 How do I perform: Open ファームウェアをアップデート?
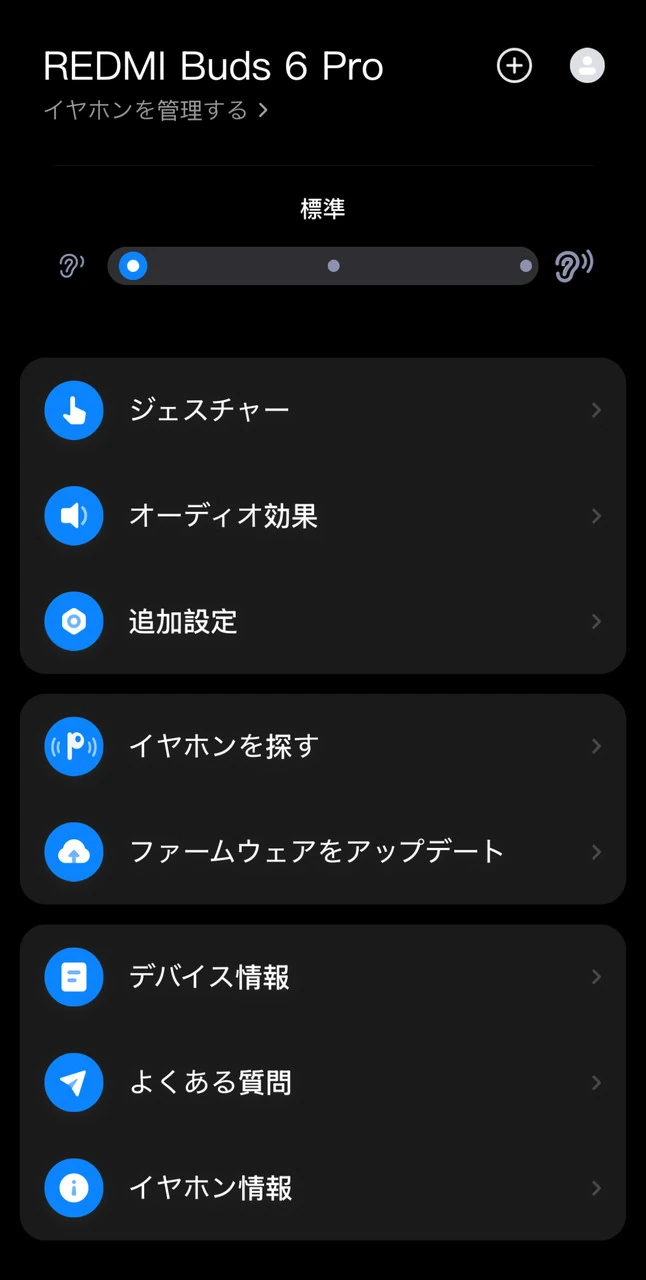click(x=322, y=852)
